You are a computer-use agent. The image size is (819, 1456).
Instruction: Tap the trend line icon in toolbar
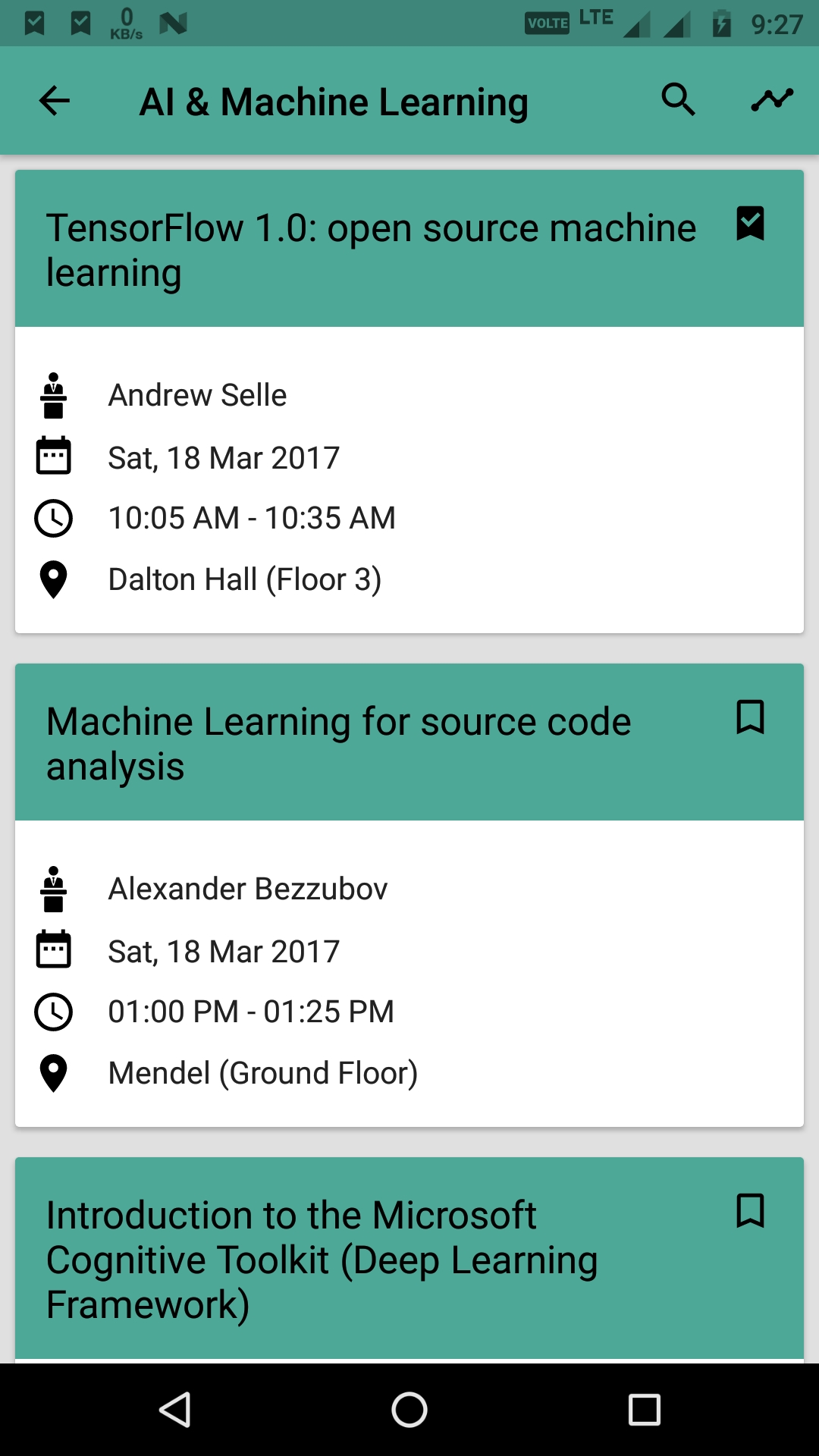(x=772, y=100)
